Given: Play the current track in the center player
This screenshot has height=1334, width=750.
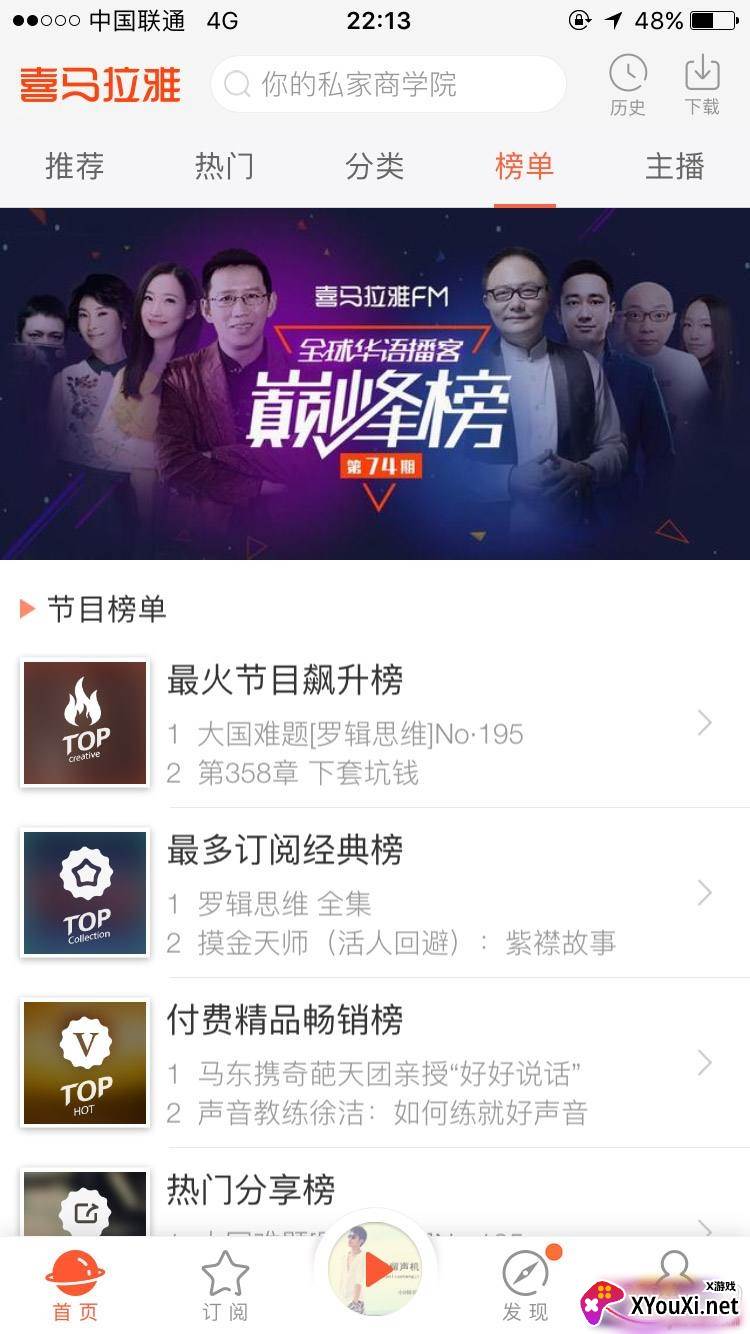Looking at the screenshot, I should [374, 1270].
